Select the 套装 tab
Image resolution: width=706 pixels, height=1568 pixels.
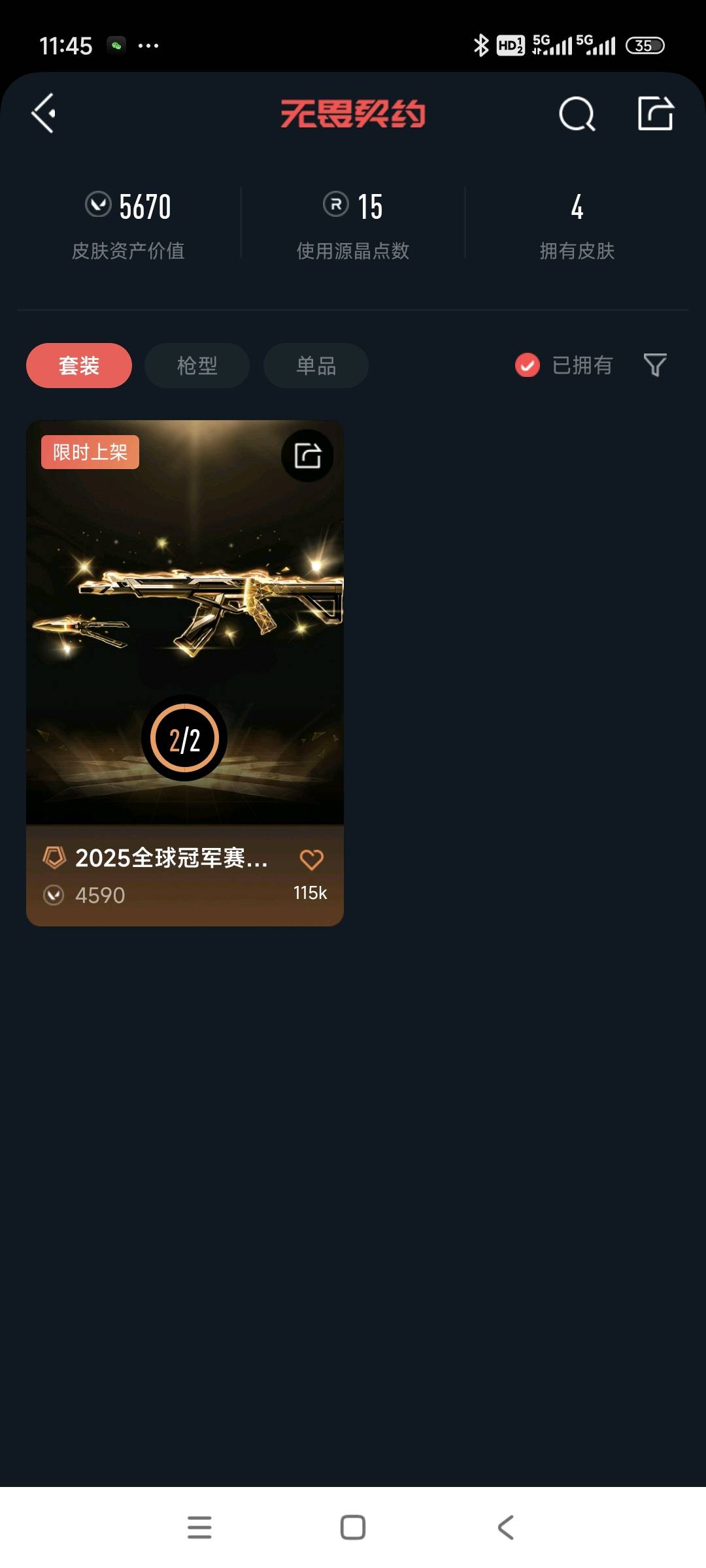[79, 365]
